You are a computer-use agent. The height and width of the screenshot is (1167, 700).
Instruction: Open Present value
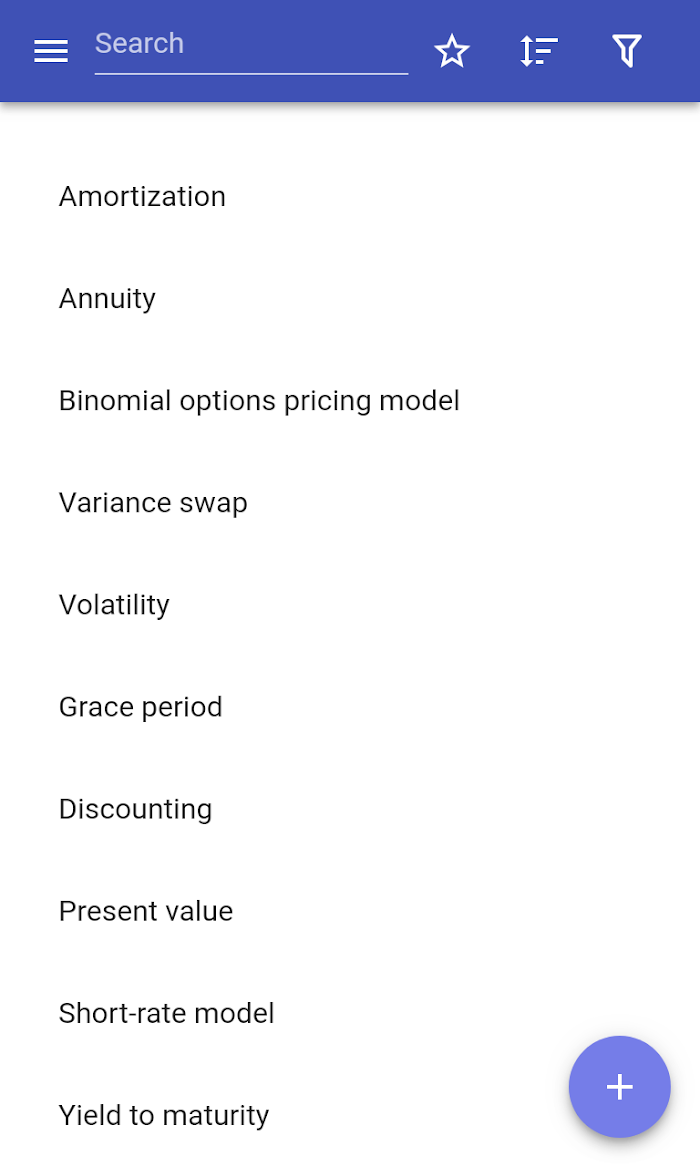350,911
